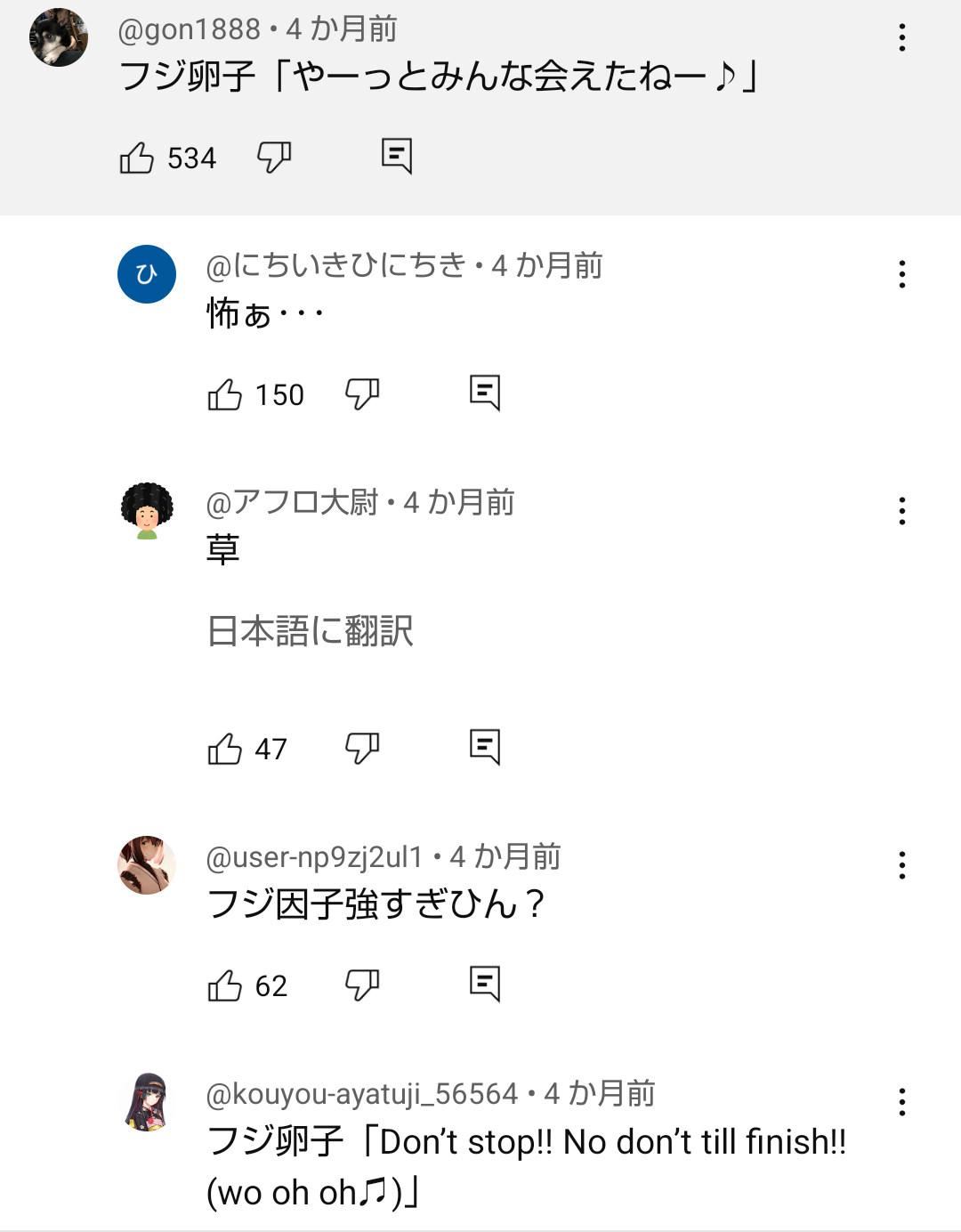Dislike the 草 comment by @アフロ大尉
This screenshot has width=961, height=1232.
pyautogui.click(x=362, y=748)
